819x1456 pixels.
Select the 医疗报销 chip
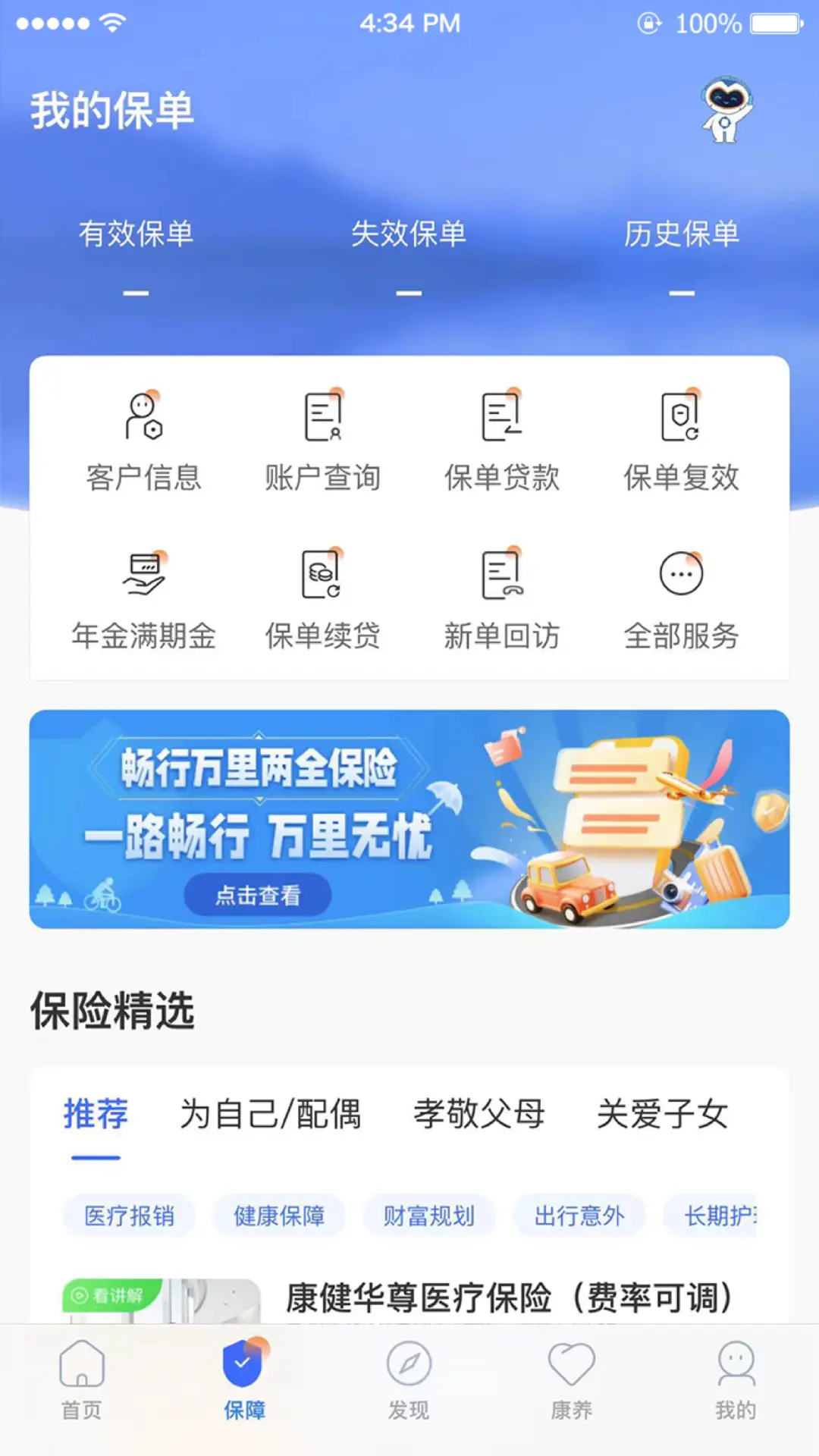(129, 1216)
